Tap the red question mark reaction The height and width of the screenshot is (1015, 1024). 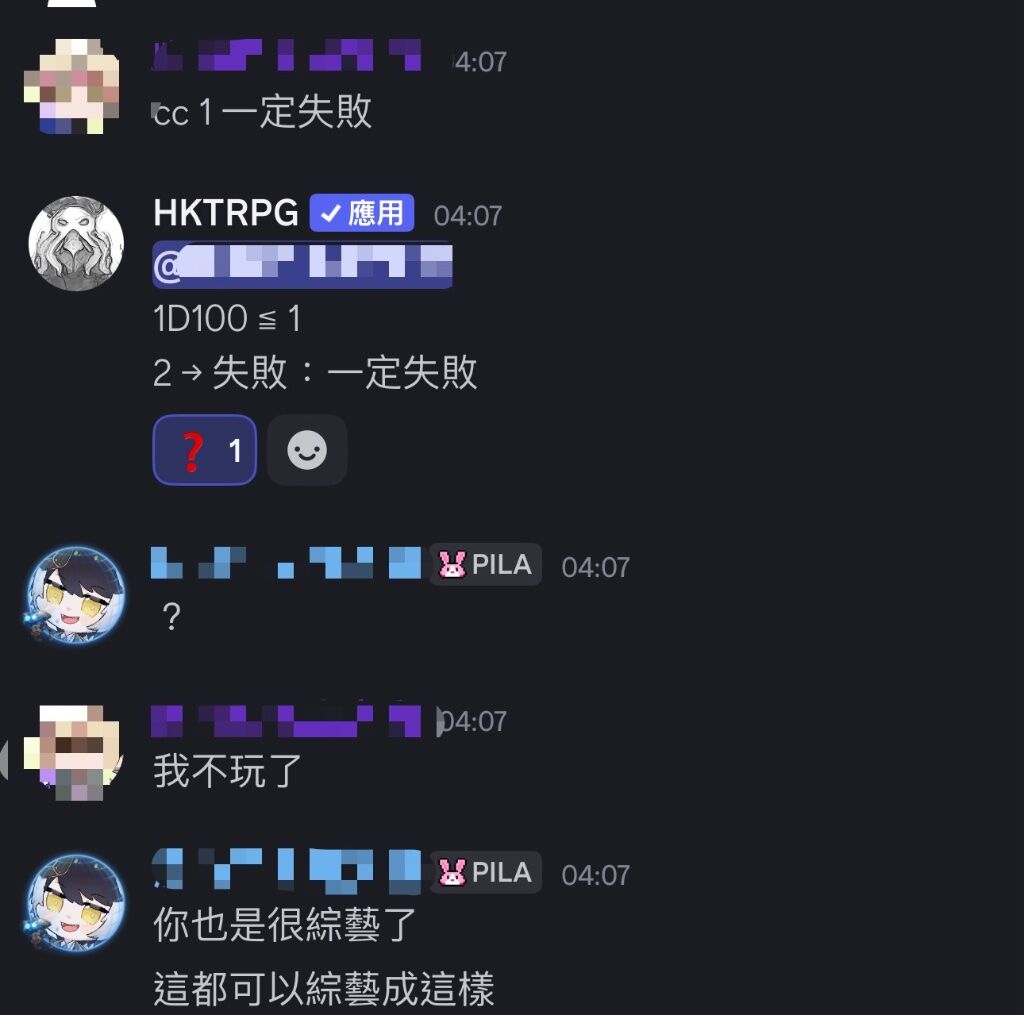click(x=204, y=450)
